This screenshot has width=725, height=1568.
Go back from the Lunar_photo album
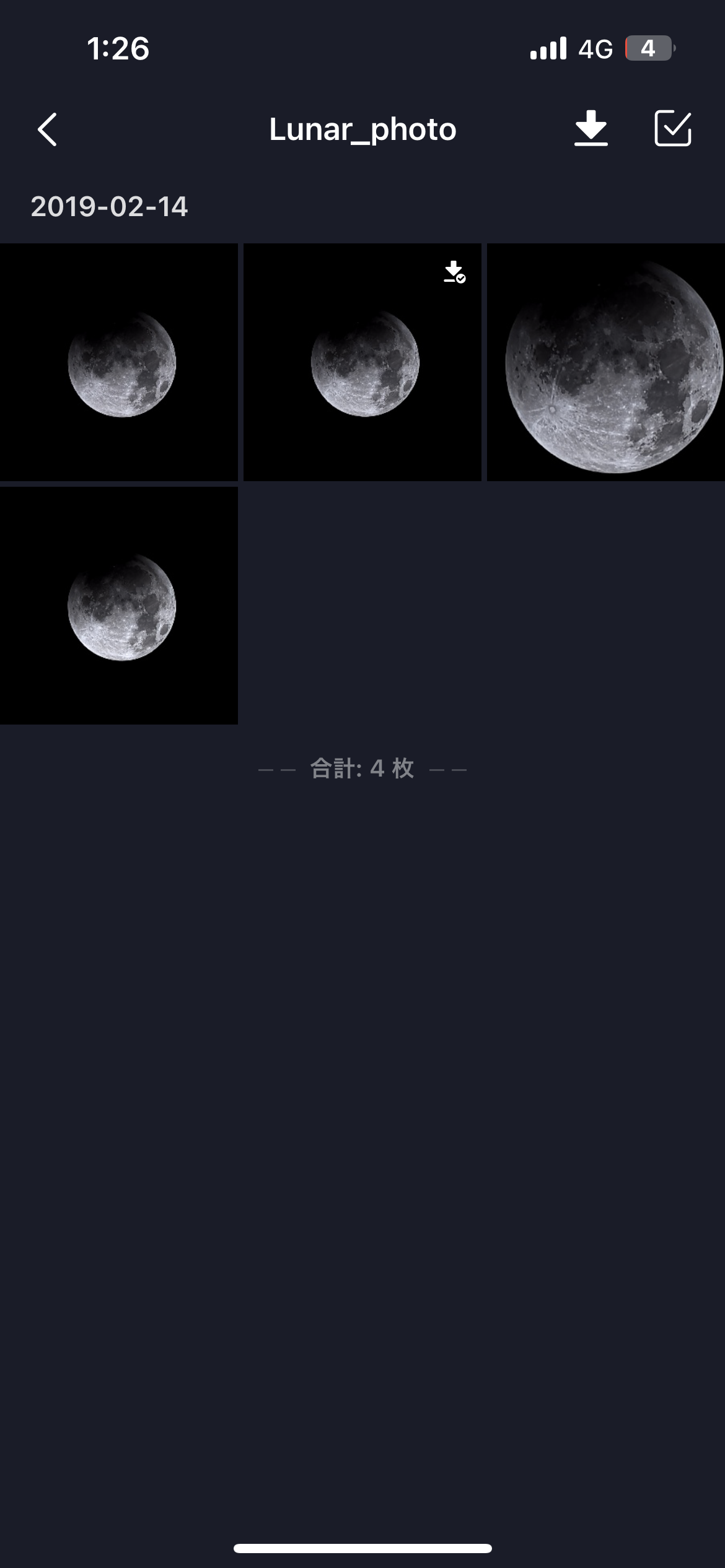pos(48,129)
